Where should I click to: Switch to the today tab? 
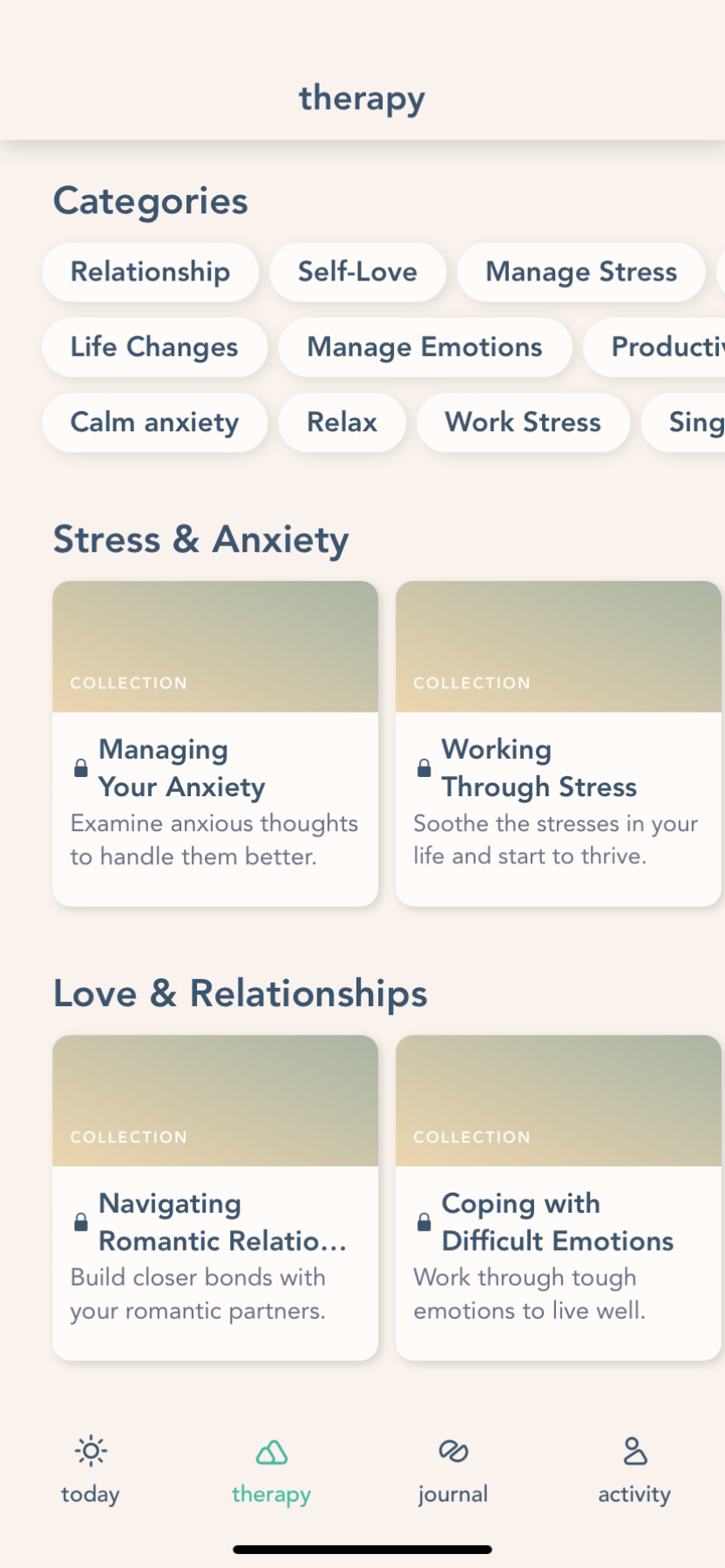(91, 1470)
